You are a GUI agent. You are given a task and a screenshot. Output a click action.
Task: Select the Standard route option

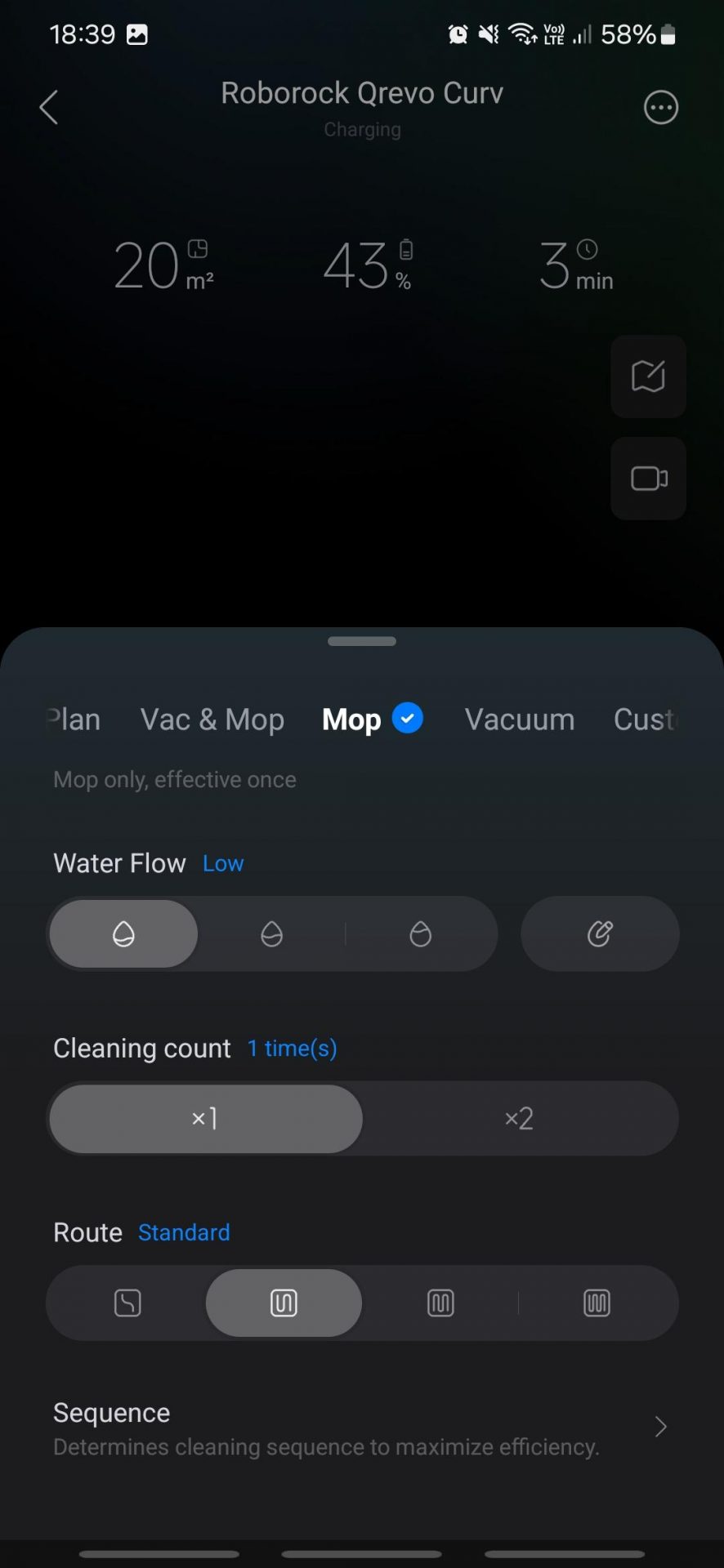284,1303
